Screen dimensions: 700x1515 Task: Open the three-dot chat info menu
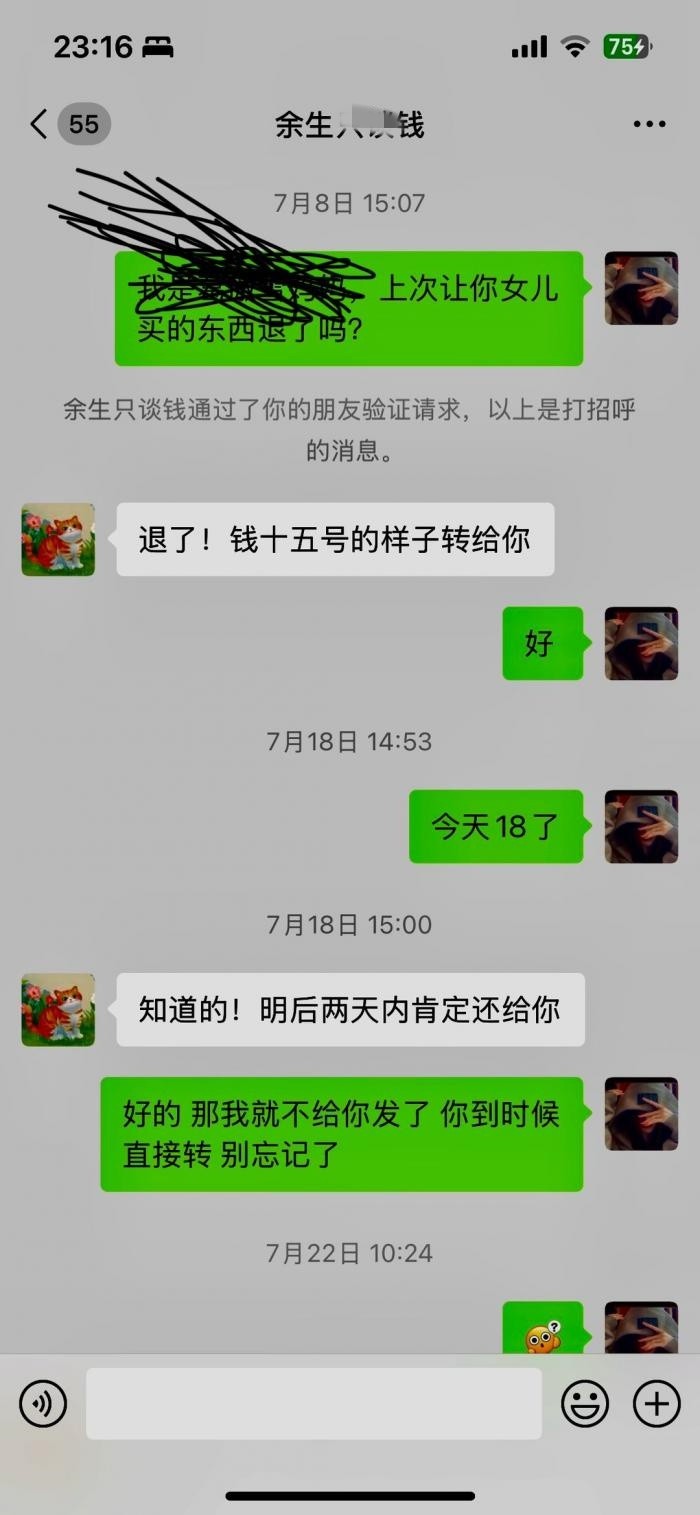point(649,125)
